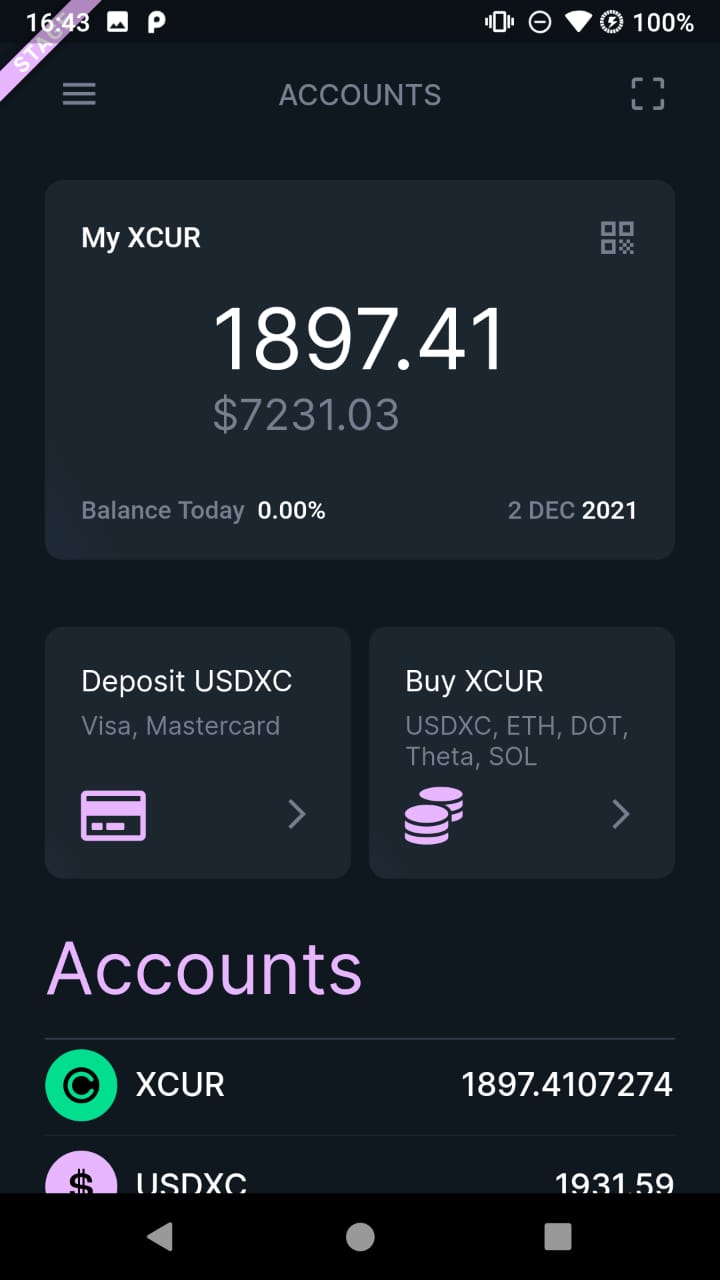The image size is (720, 1280).
Task: Expand the Buy XCUR card via chevron
Action: (x=620, y=814)
